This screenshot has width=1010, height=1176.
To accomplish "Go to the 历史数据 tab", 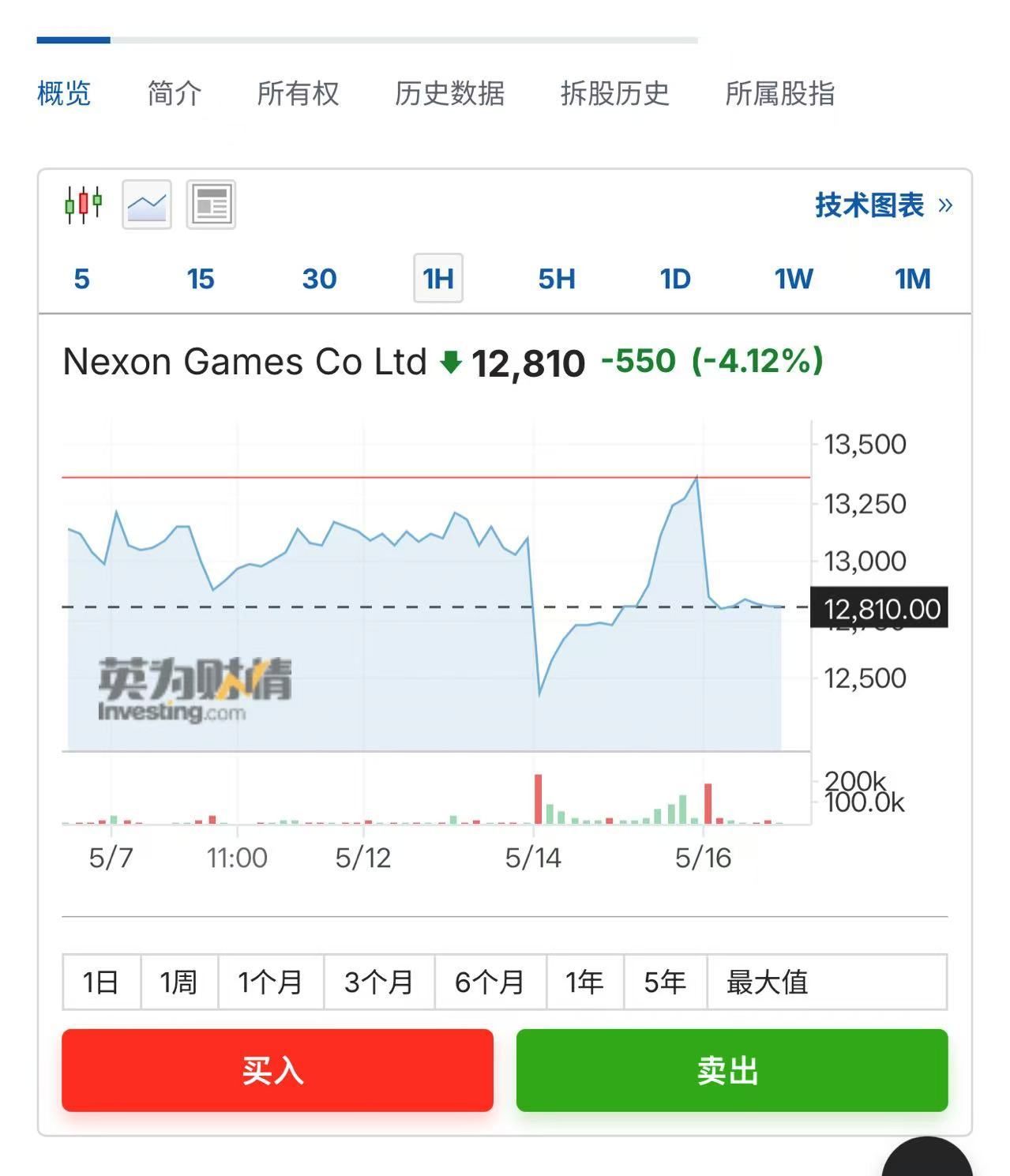I will [x=449, y=93].
